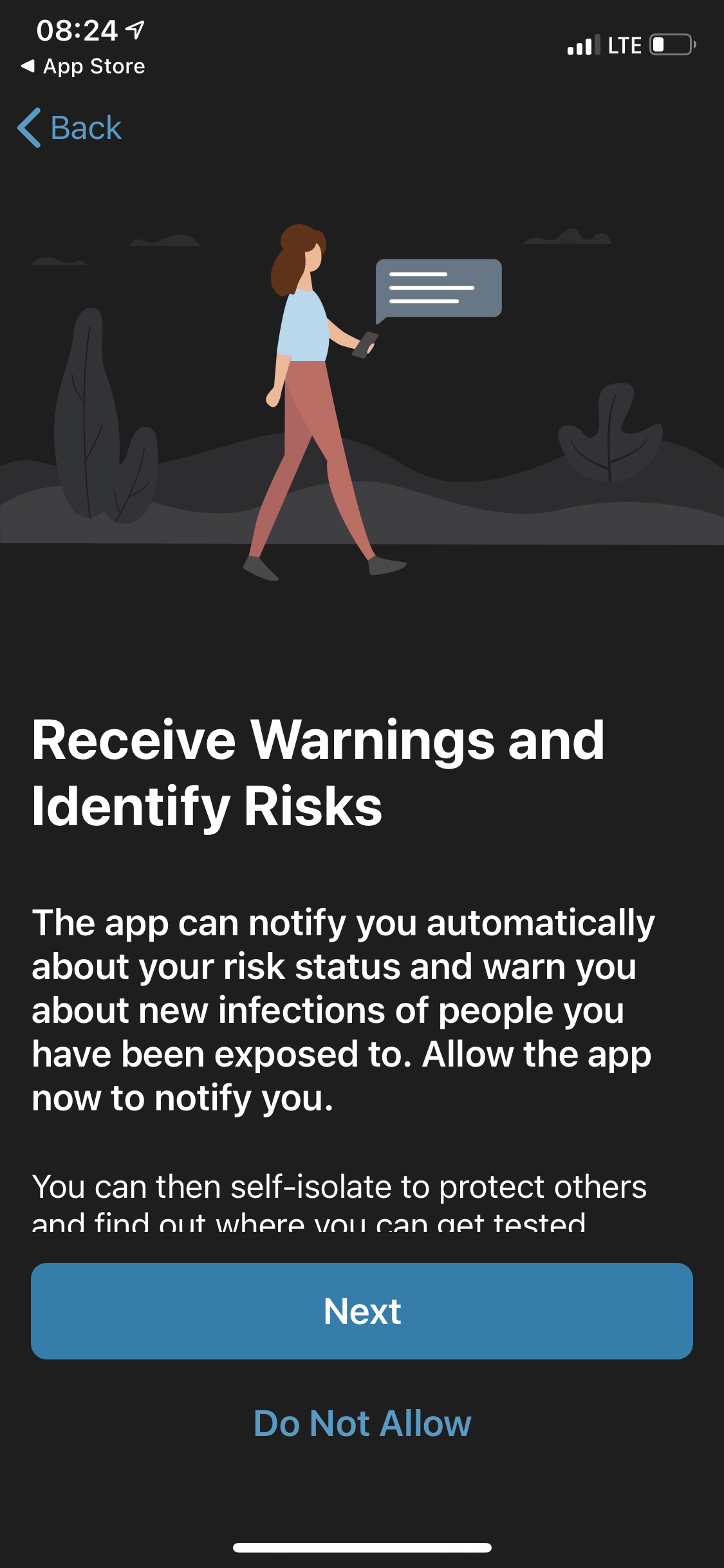Image resolution: width=724 pixels, height=1568 pixels.
Task: Select Do Not Allow
Action: point(362,1423)
